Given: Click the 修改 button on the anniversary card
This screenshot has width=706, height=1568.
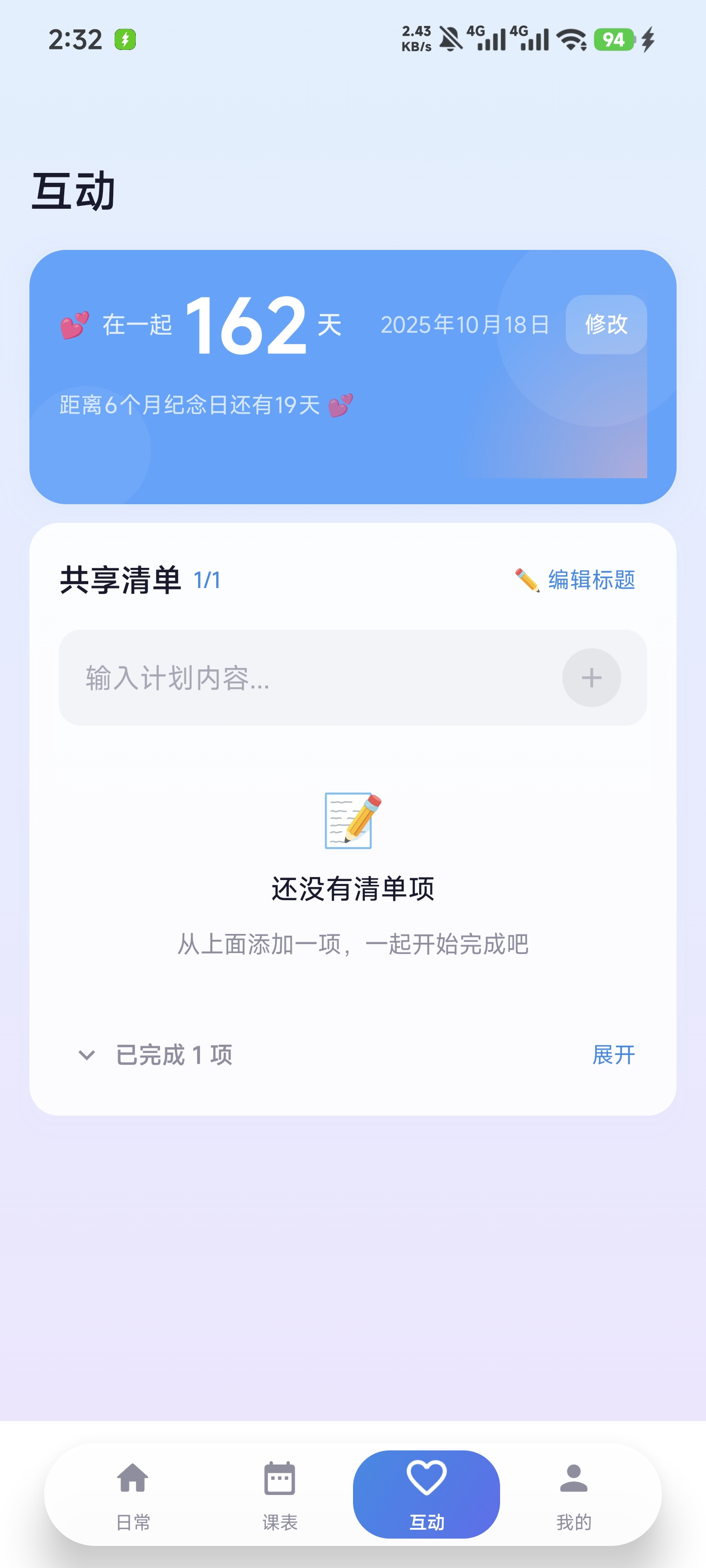Looking at the screenshot, I should pyautogui.click(x=606, y=325).
